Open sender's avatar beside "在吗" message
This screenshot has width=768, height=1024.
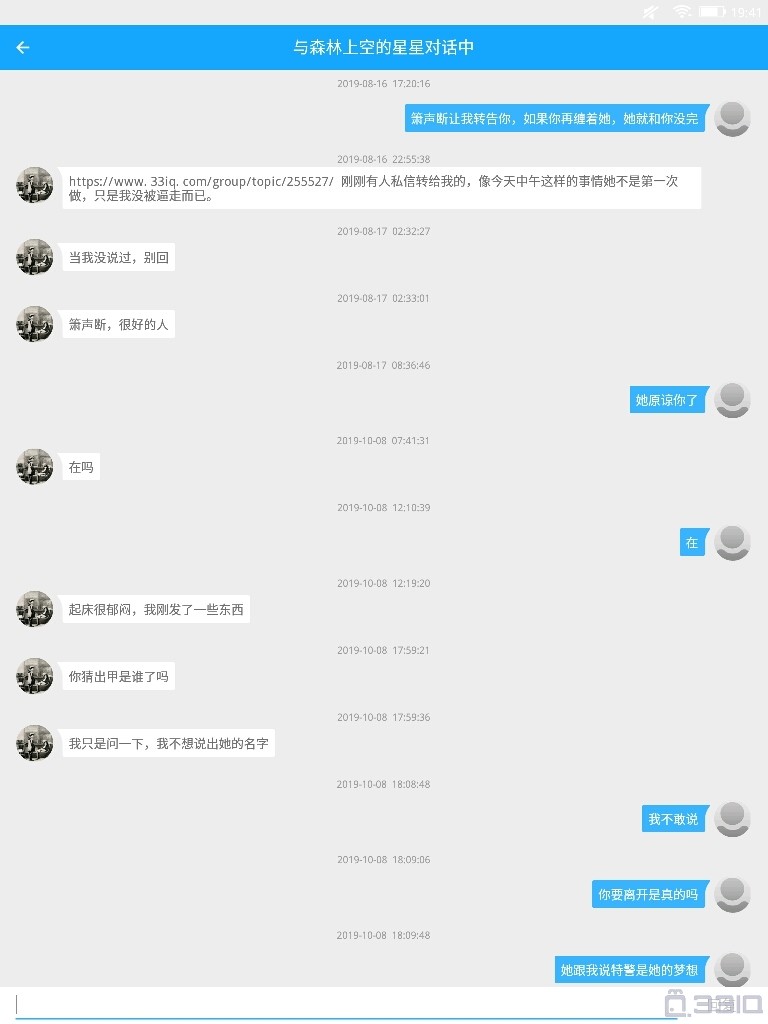[35, 467]
